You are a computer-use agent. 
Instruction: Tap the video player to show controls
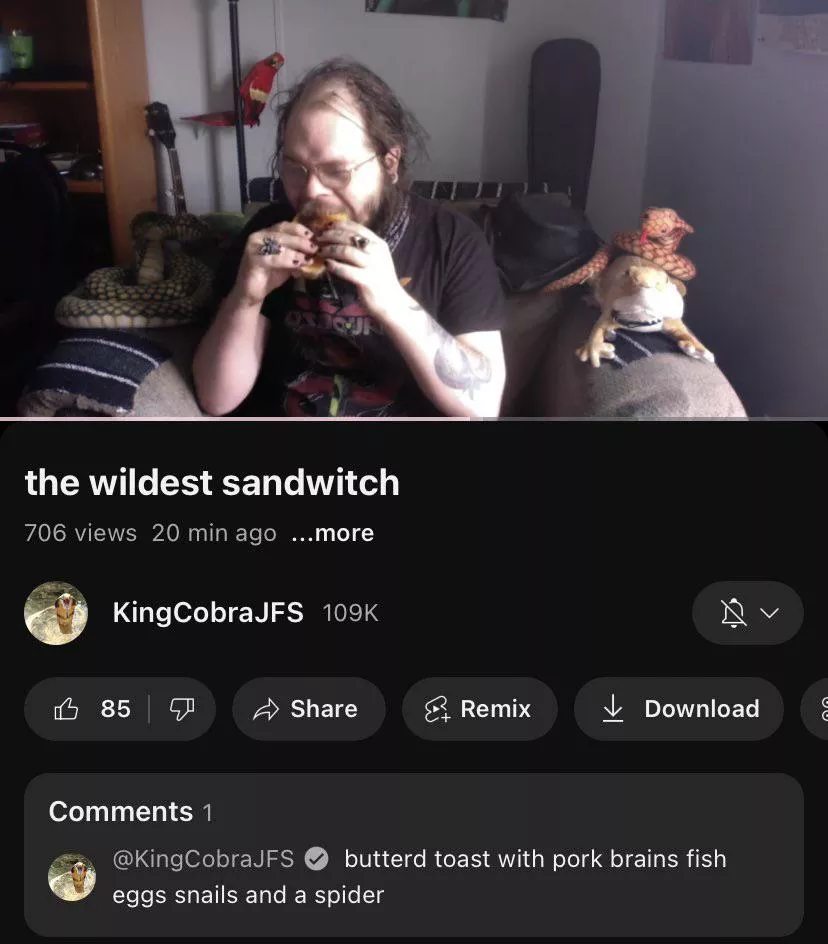pos(414,208)
